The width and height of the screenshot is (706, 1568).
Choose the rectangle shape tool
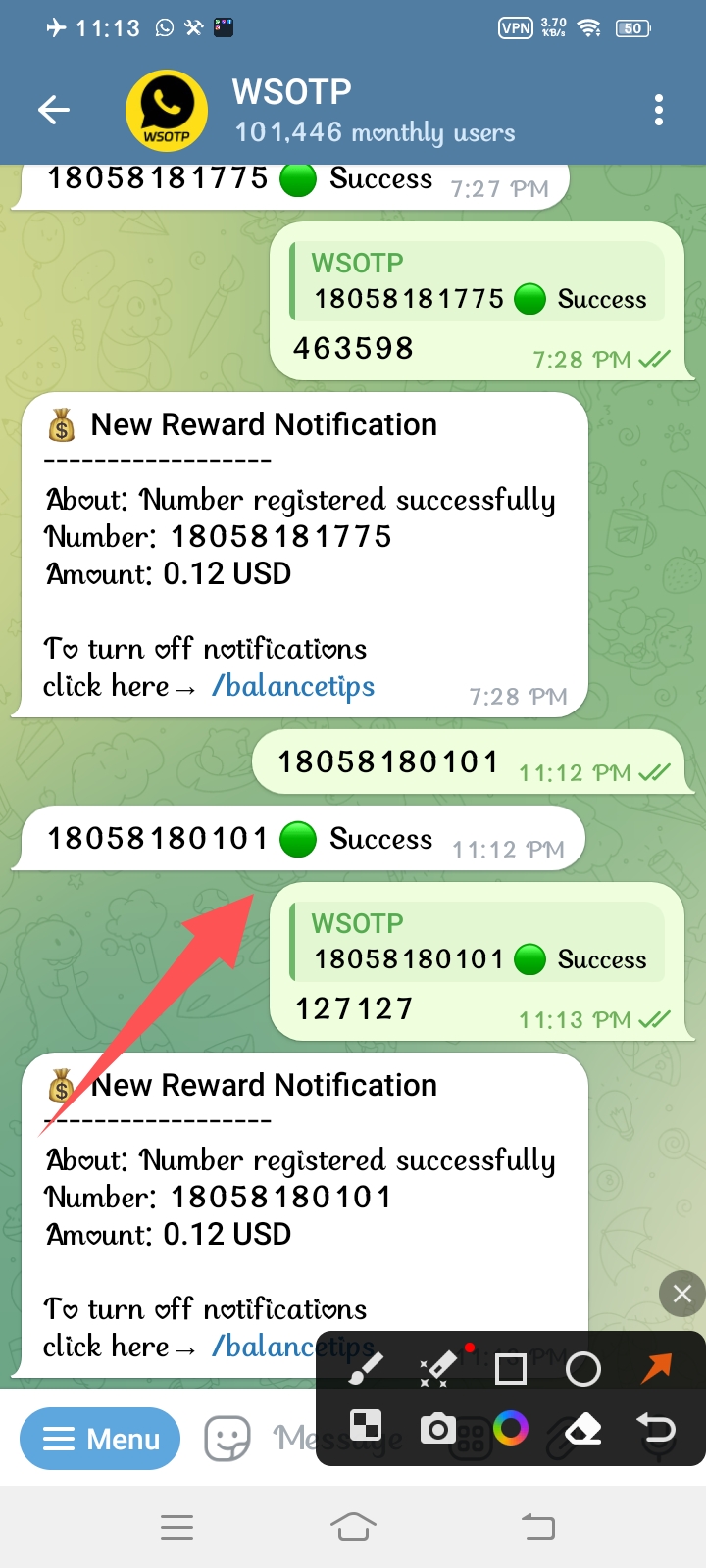(x=511, y=1368)
